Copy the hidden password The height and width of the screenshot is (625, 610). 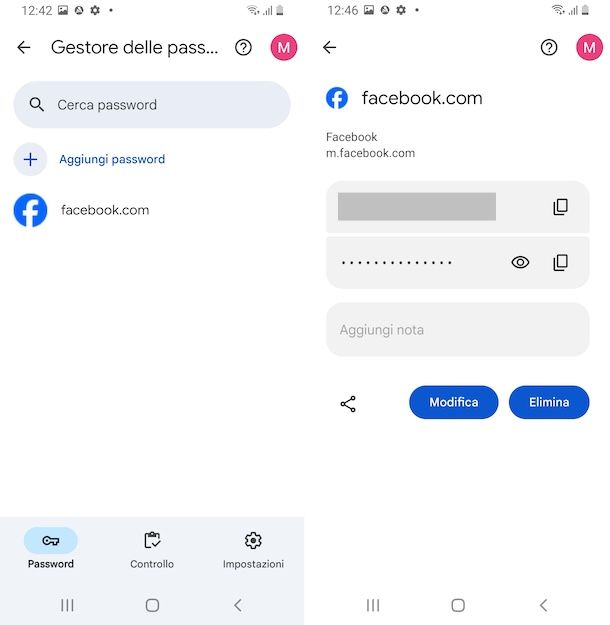click(560, 263)
